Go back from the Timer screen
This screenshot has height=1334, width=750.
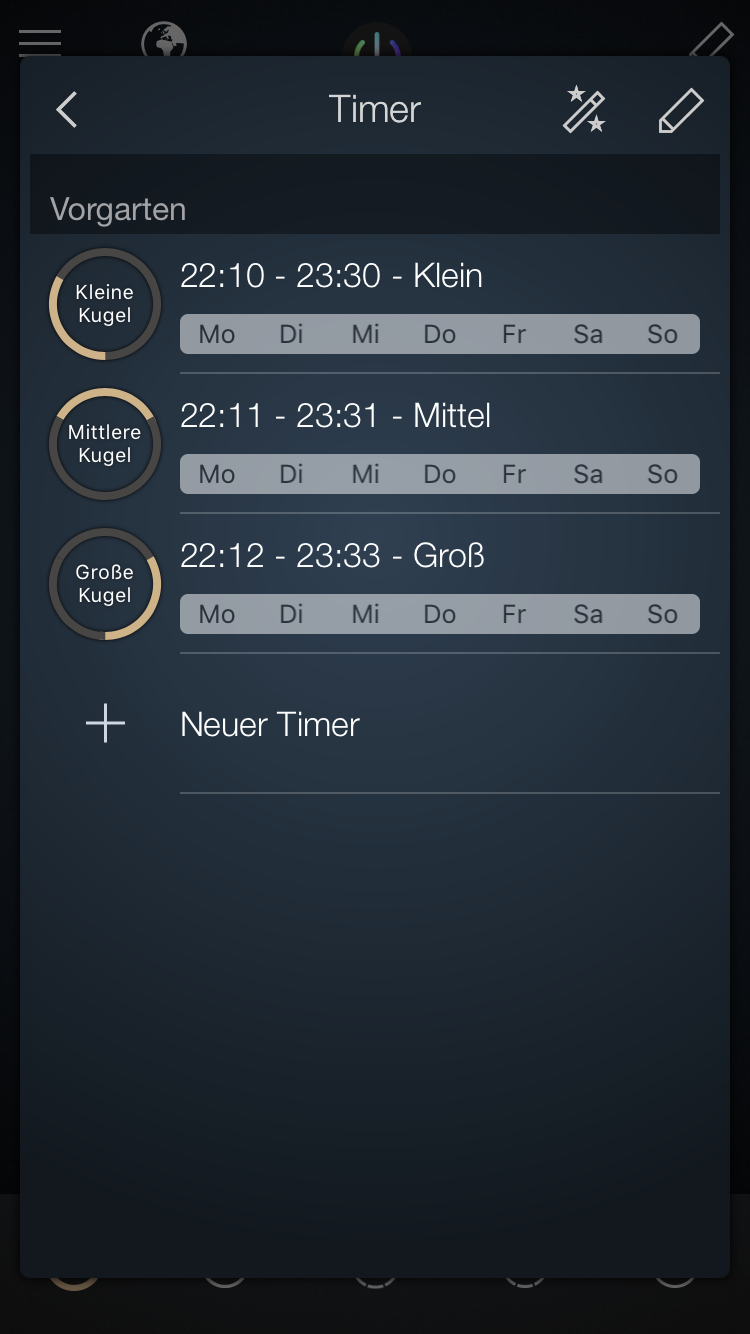(x=67, y=110)
